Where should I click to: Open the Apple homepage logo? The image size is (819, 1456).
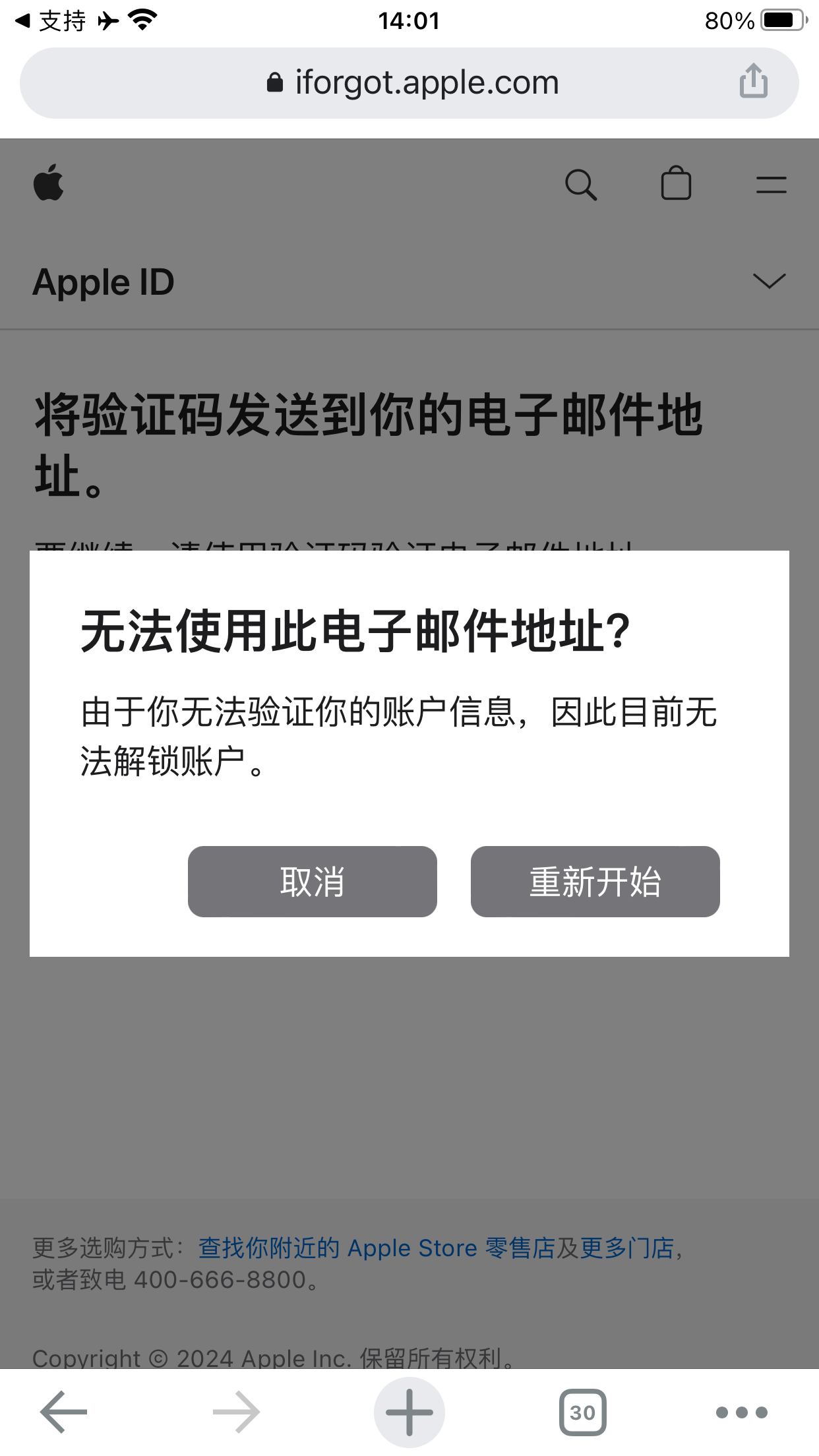49,183
